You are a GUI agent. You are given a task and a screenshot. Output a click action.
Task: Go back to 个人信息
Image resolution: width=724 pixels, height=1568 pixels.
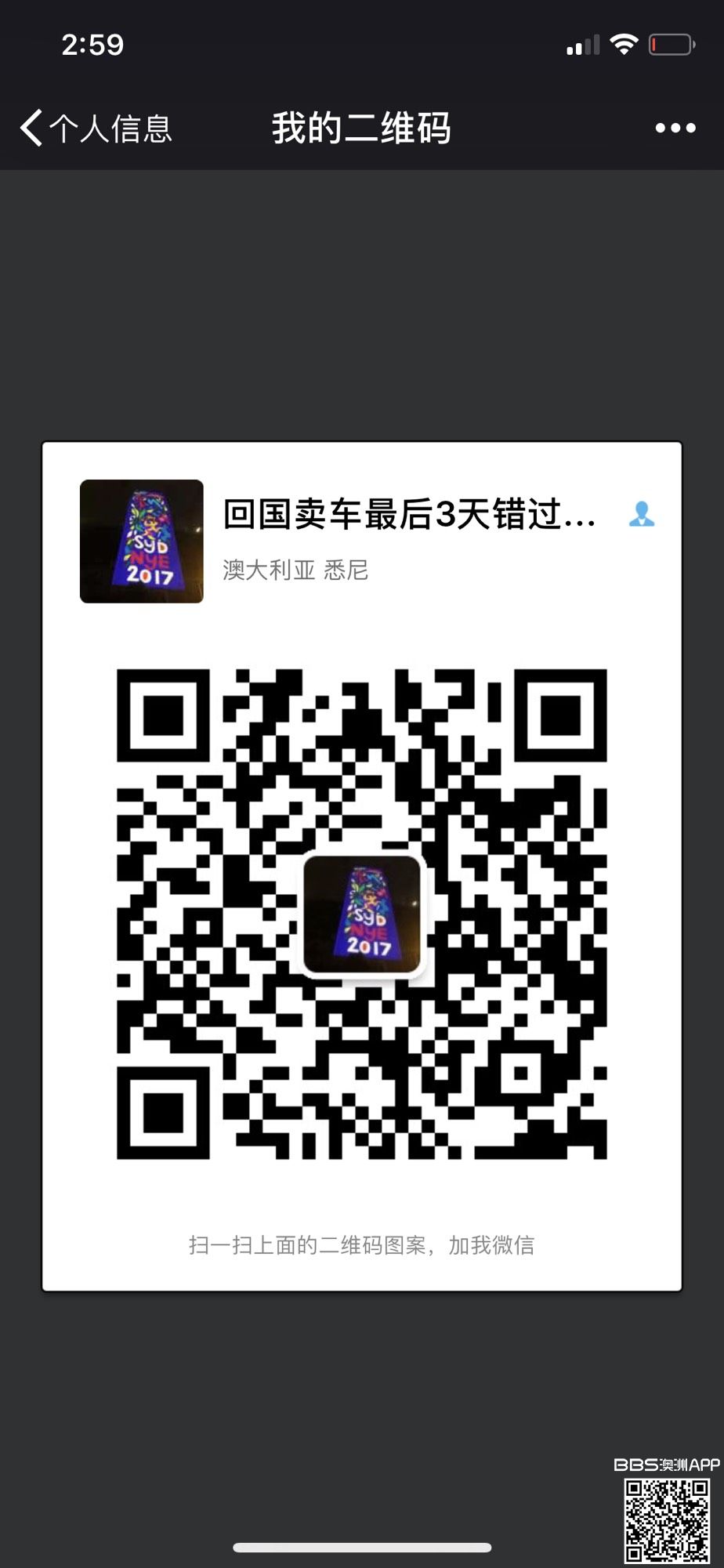coord(94,129)
